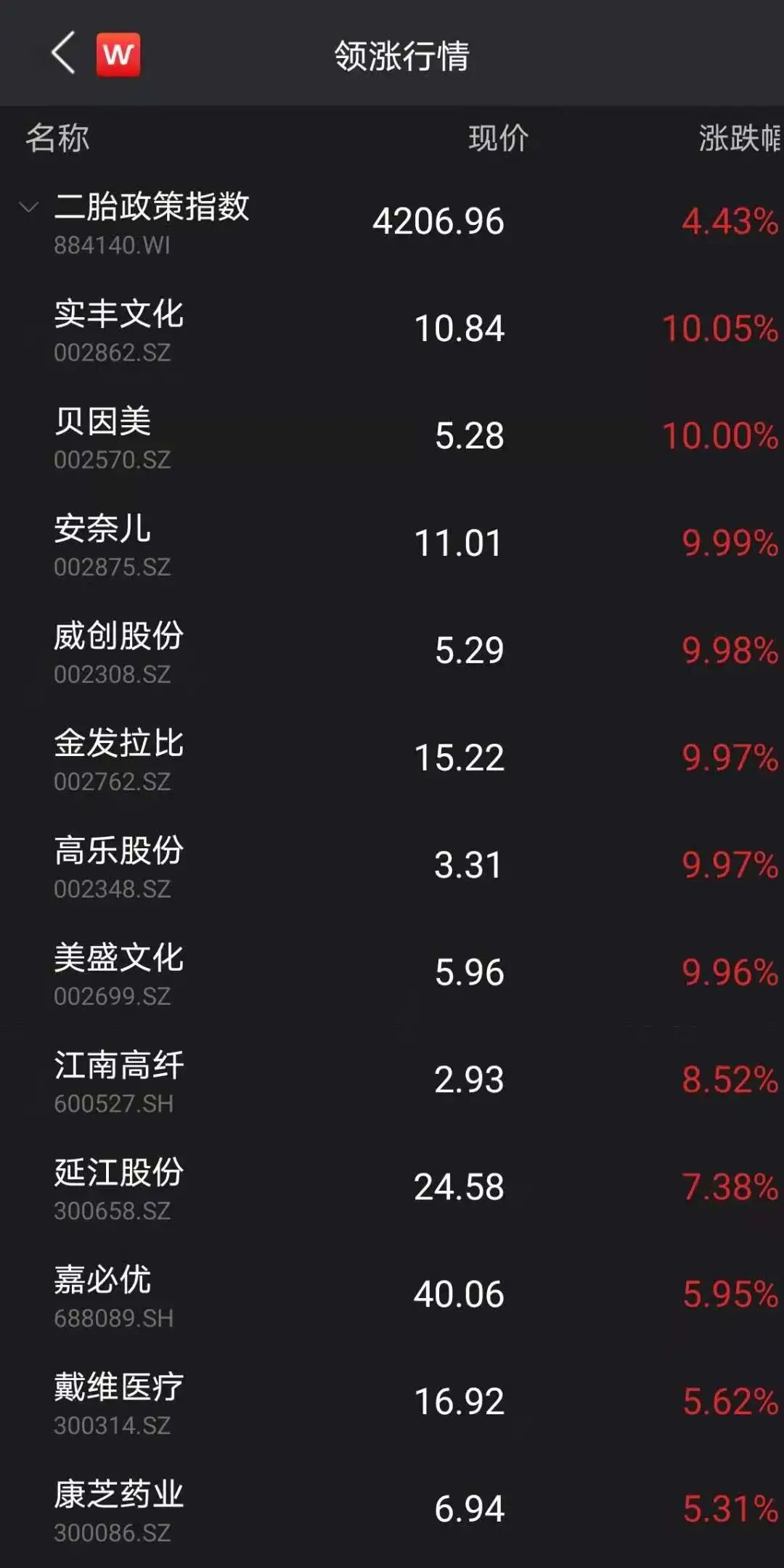Sort the list by 涨跌幅 column
This screenshot has height=1568, width=784.
(738, 138)
